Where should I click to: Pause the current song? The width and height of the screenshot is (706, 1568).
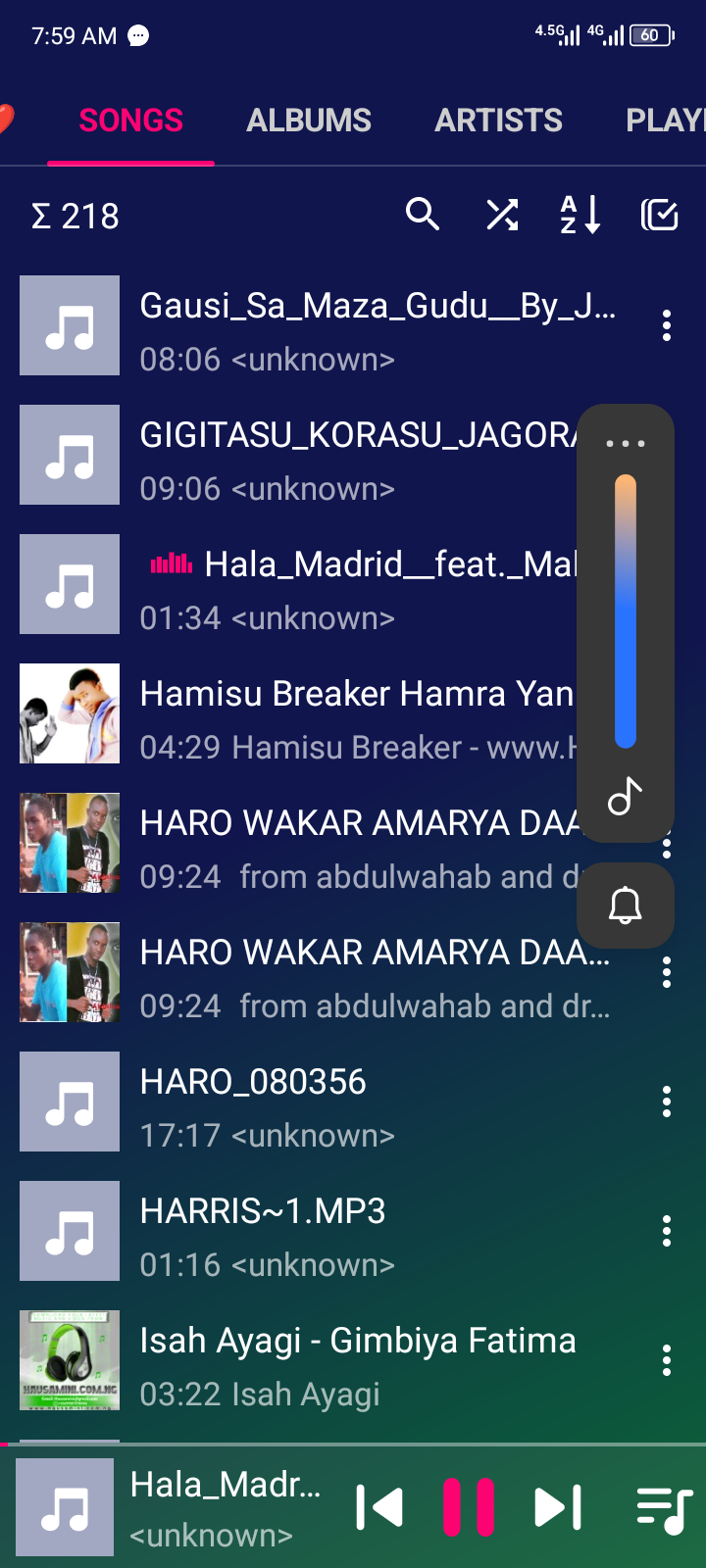[469, 1507]
